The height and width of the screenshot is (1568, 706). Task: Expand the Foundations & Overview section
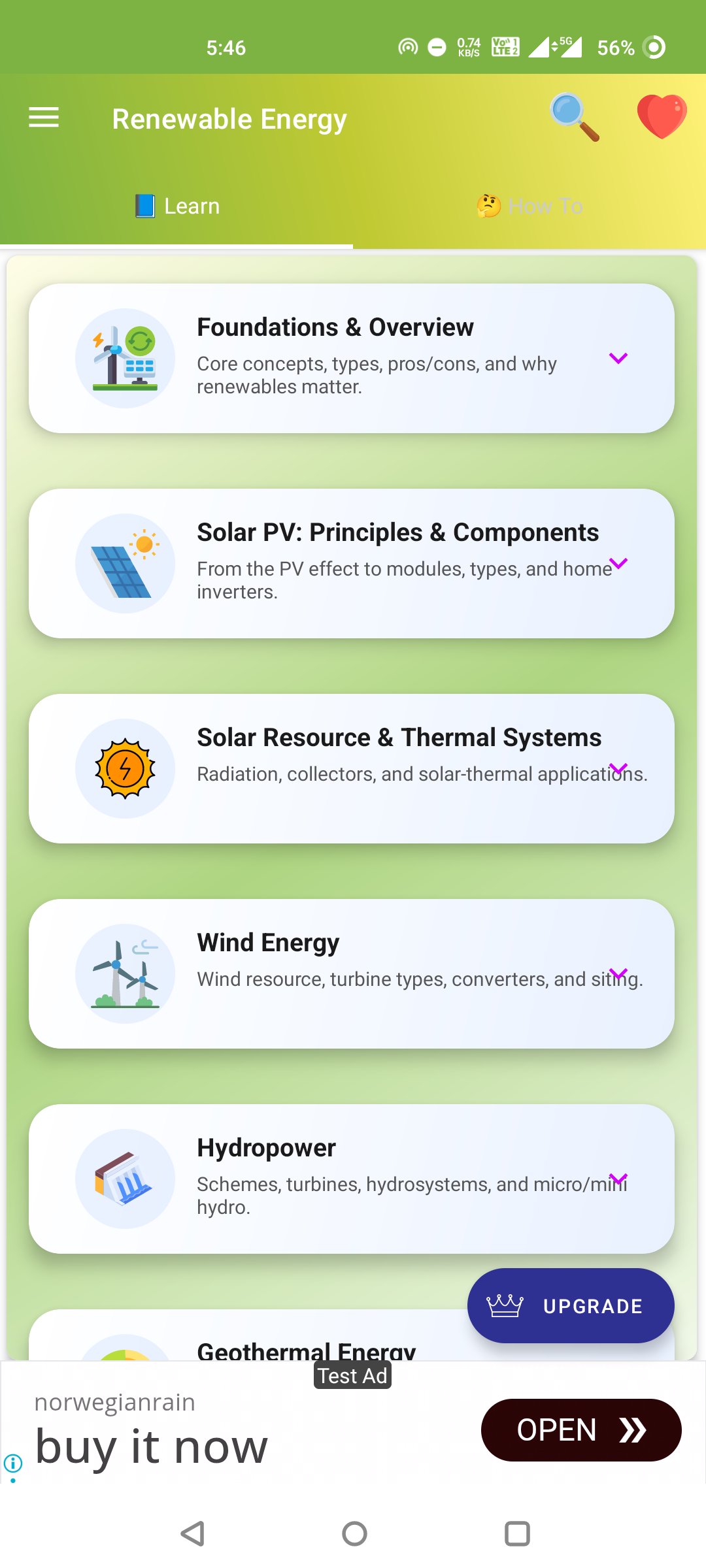click(618, 358)
